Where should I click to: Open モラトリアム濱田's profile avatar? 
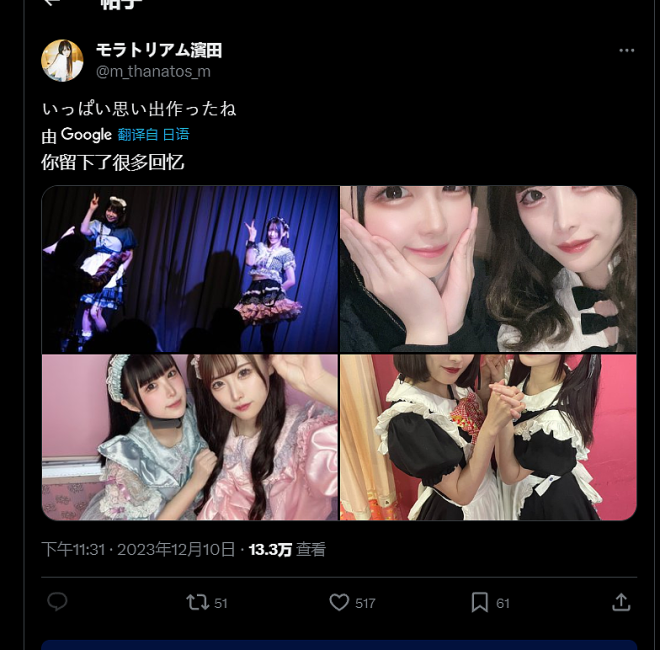click(x=62, y=60)
